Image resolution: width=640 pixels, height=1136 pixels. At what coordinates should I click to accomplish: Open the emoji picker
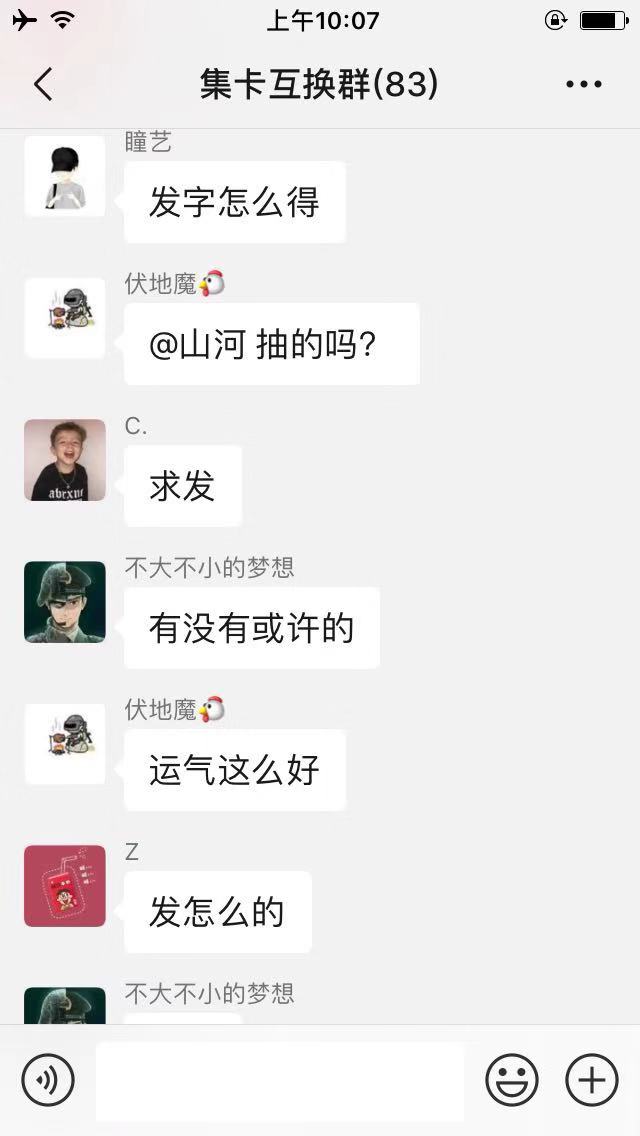[x=512, y=1080]
